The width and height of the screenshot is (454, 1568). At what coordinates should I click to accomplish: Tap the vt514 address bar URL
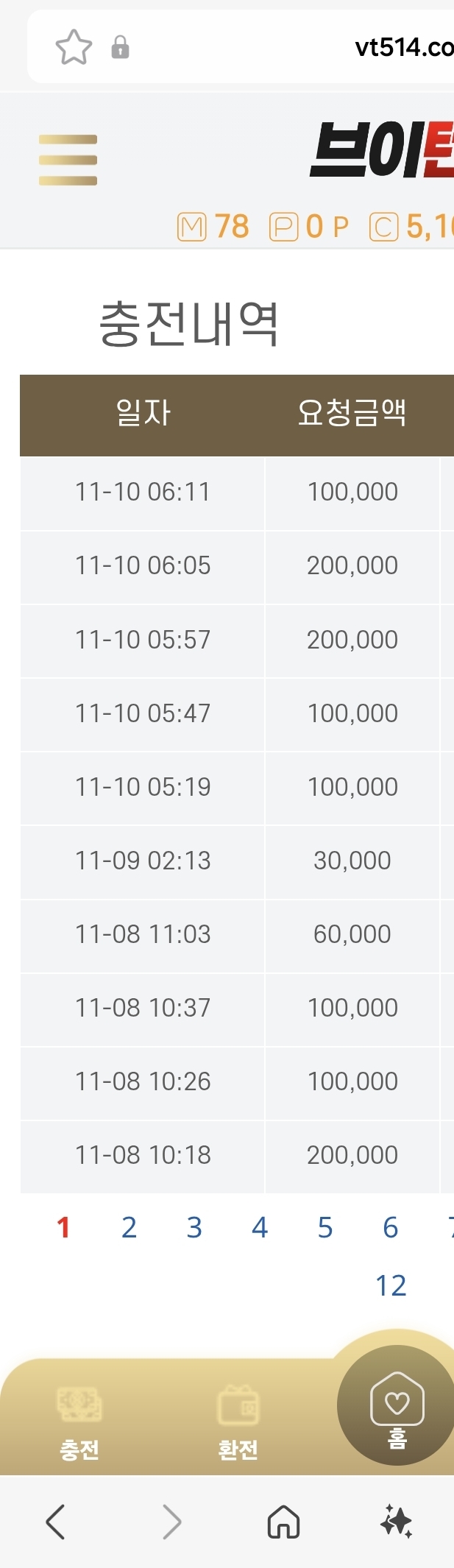(x=403, y=48)
